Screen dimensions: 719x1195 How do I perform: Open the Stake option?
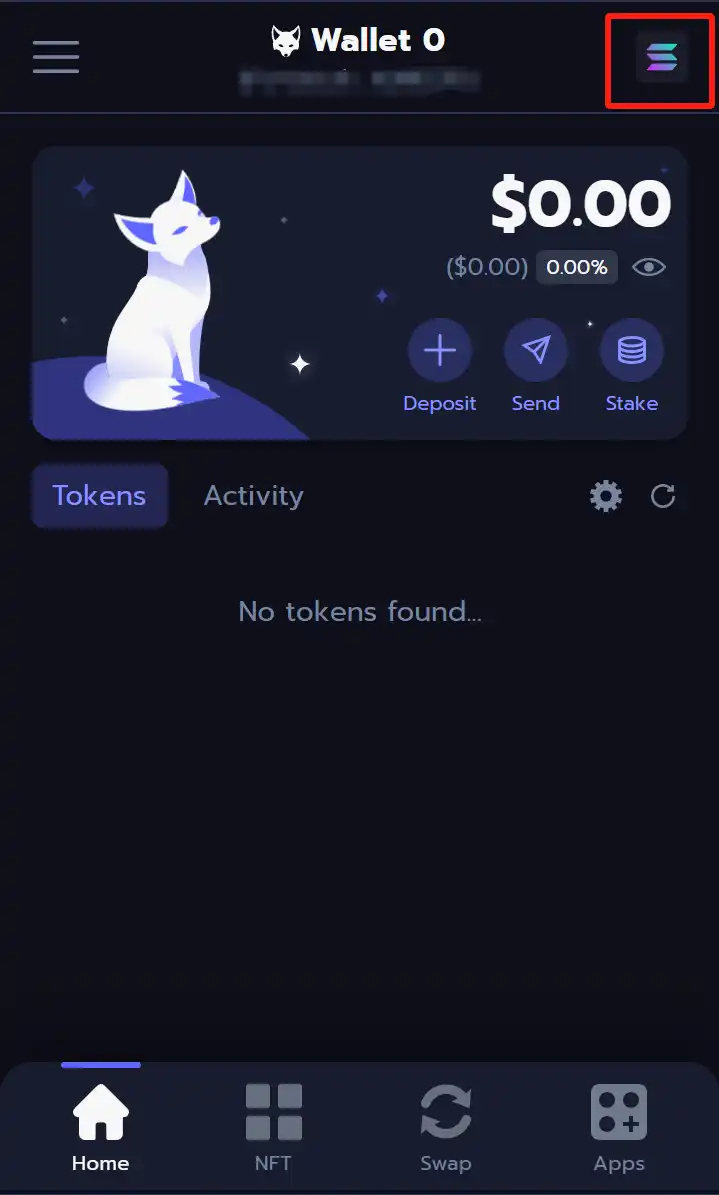[x=631, y=352]
